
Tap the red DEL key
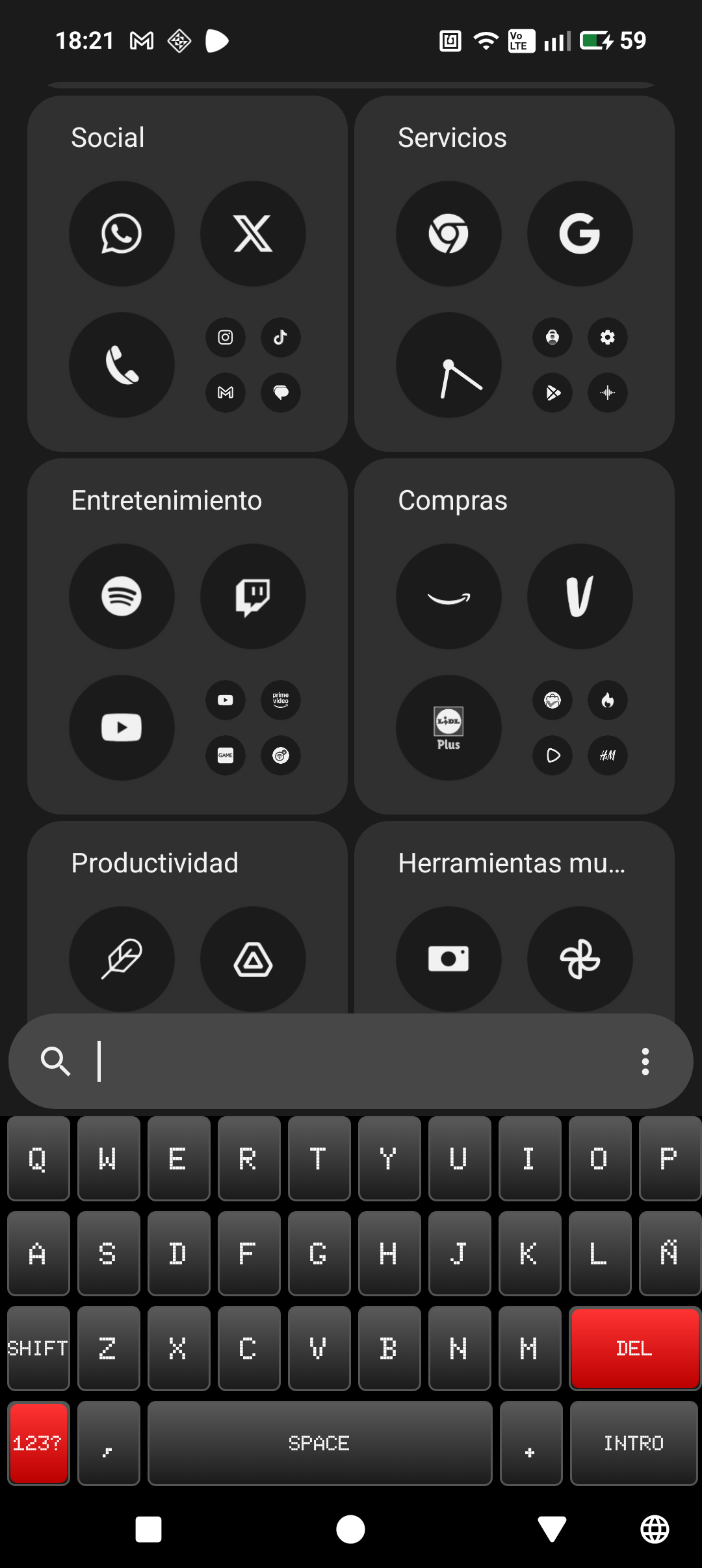pyautogui.click(x=634, y=1348)
